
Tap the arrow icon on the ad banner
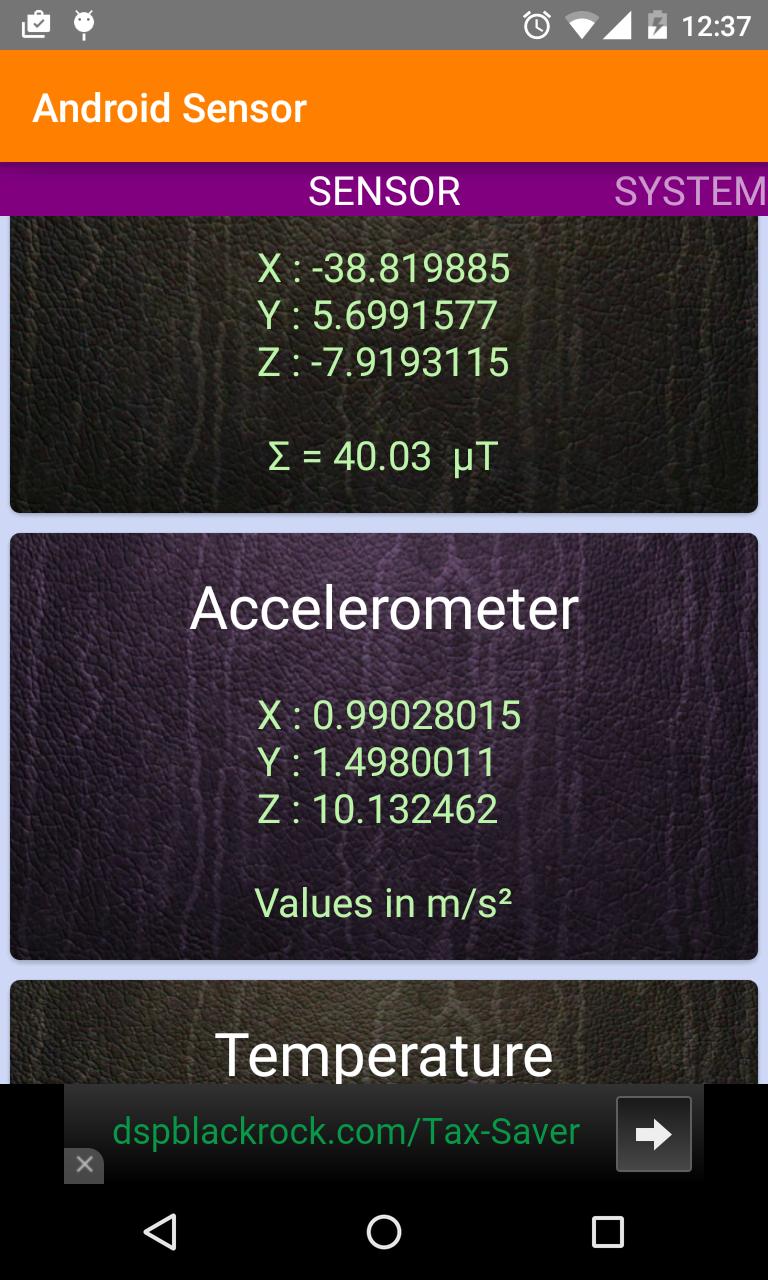coord(653,1134)
